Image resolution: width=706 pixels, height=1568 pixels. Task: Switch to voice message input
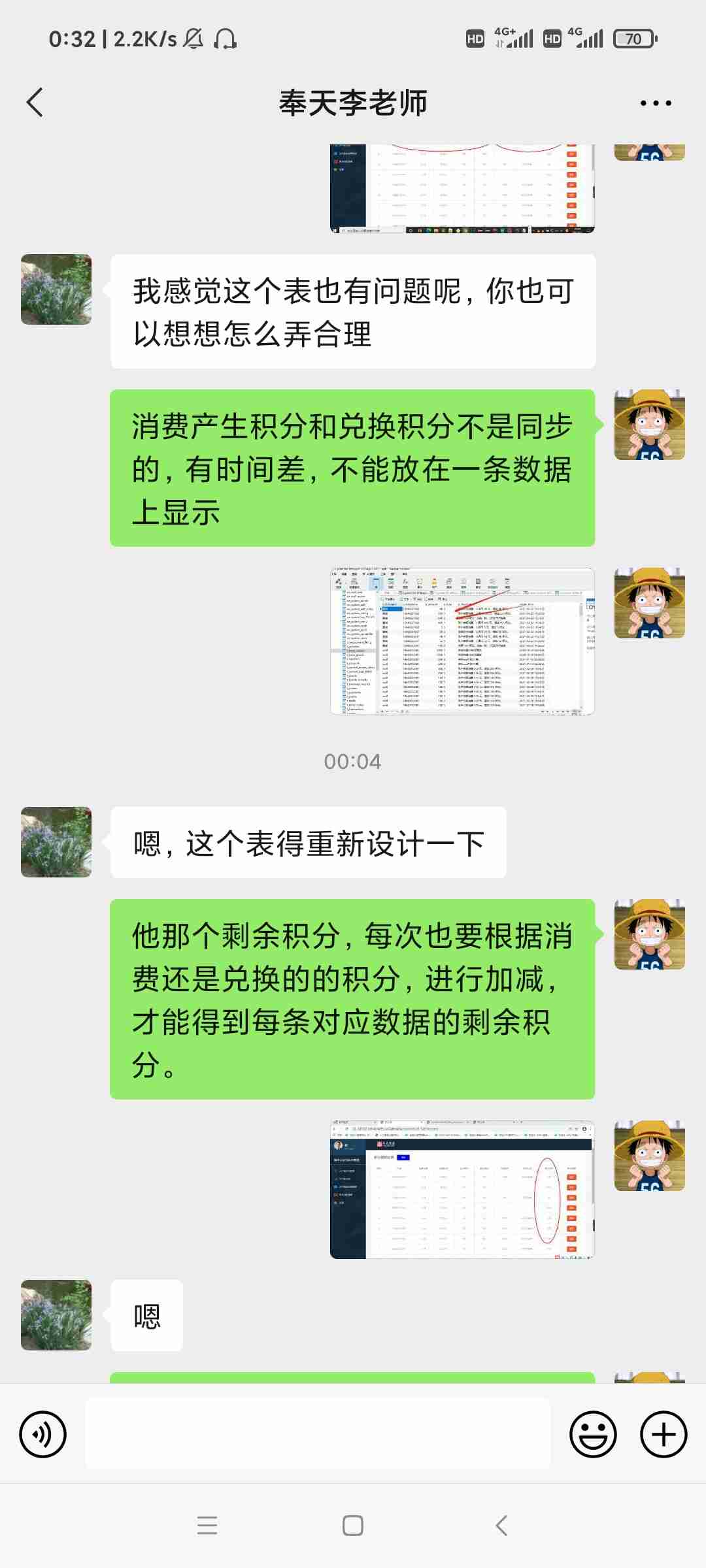coord(43,1434)
